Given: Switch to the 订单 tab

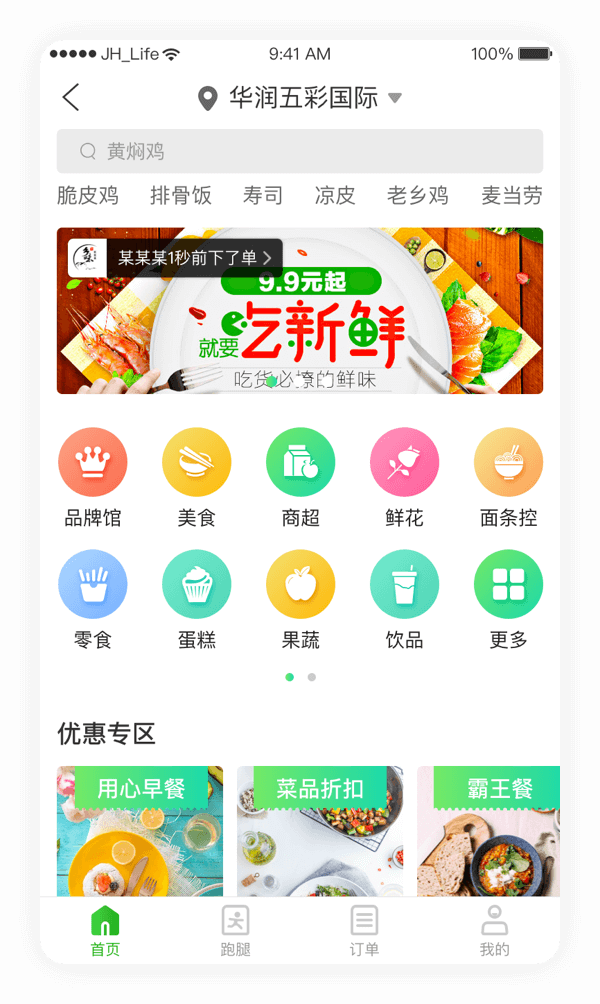Looking at the screenshot, I should (x=364, y=931).
